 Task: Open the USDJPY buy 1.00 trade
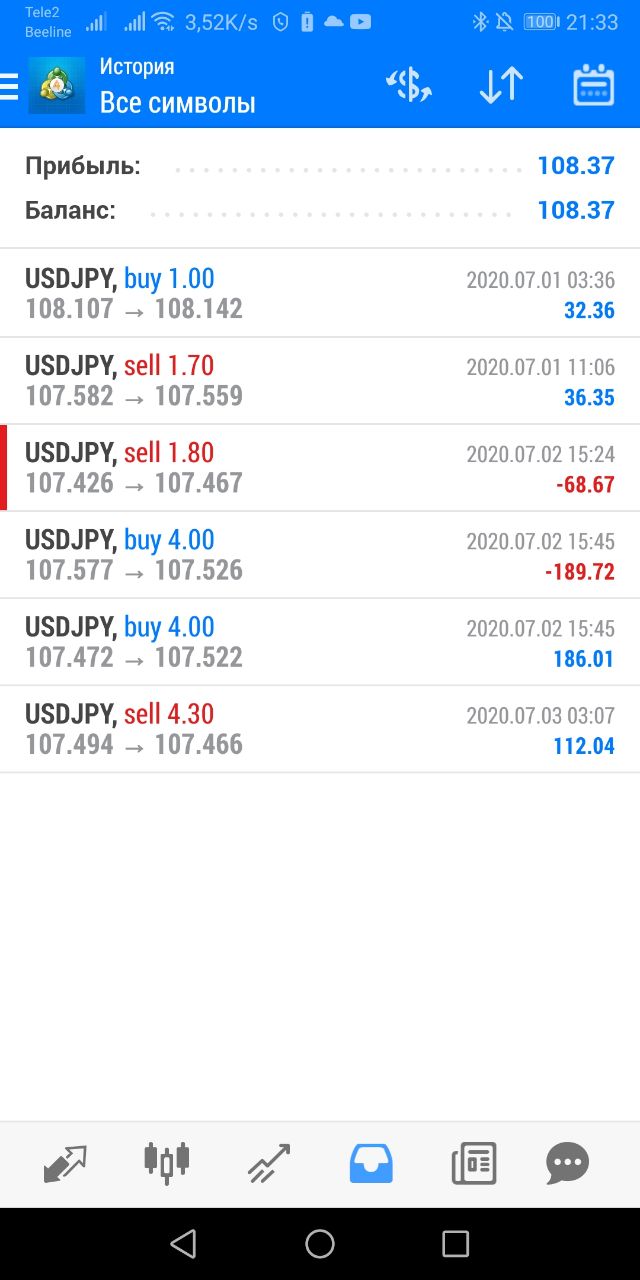pyautogui.click(x=320, y=294)
